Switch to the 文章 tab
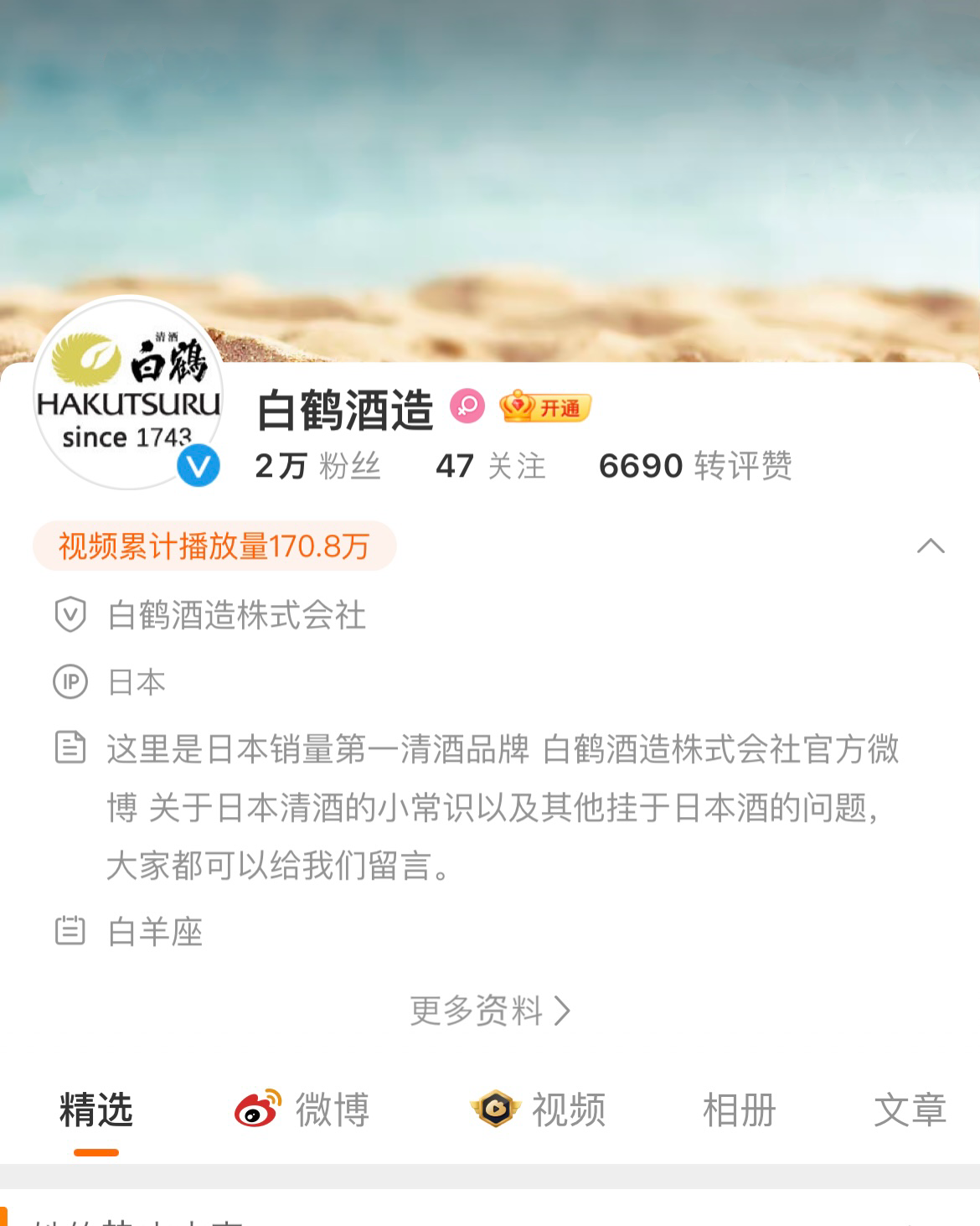Screen dimensions: 980x1226 tap(910, 1110)
